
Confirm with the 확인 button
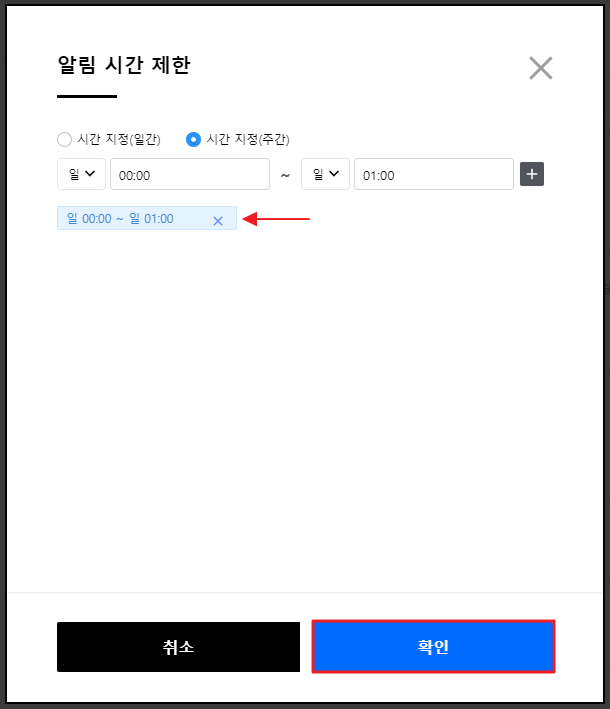pyautogui.click(x=433, y=647)
